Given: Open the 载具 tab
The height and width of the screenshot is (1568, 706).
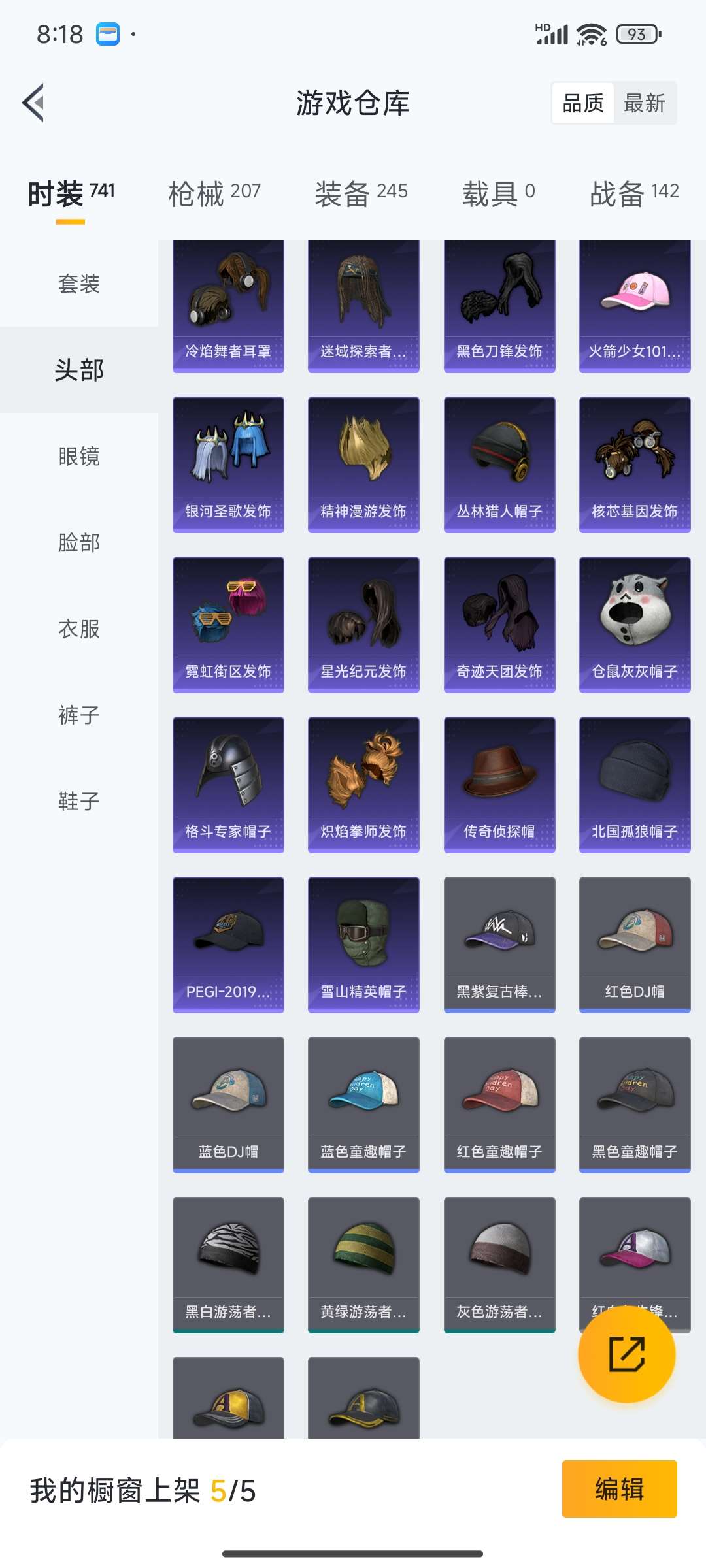Looking at the screenshot, I should [x=498, y=193].
